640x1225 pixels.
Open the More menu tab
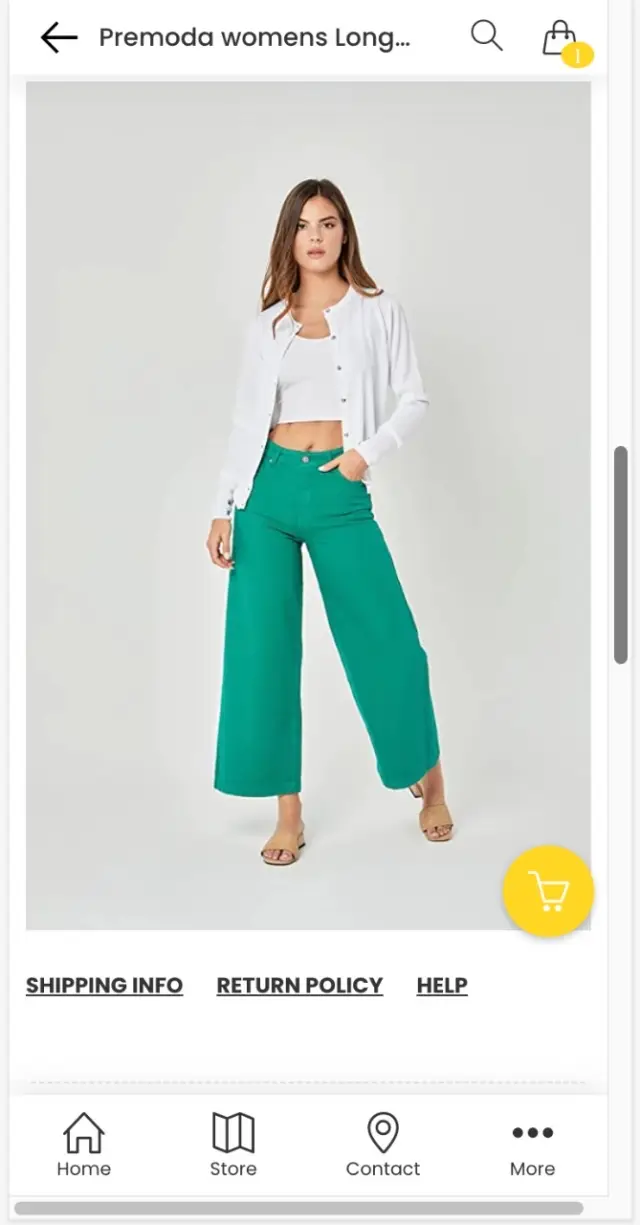pyautogui.click(x=532, y=1145)
